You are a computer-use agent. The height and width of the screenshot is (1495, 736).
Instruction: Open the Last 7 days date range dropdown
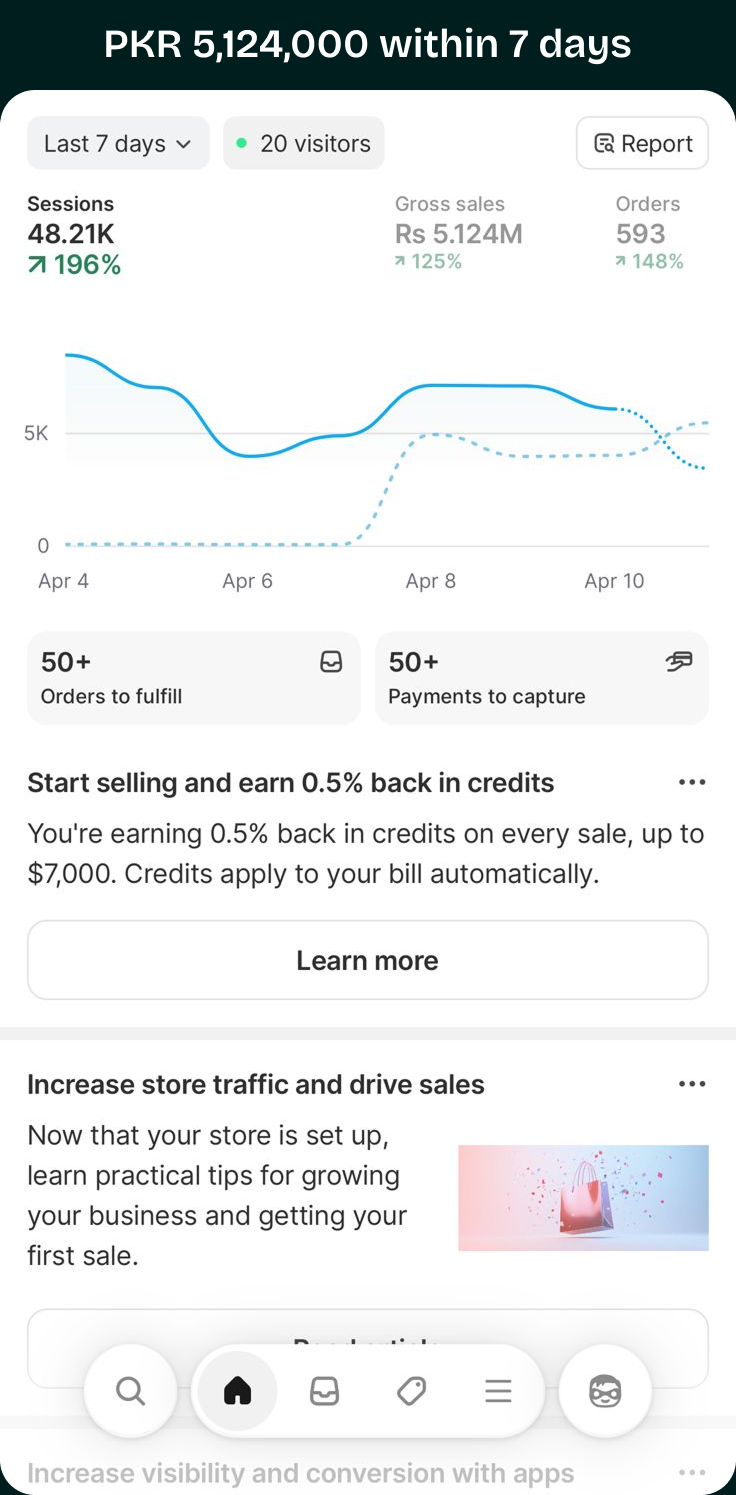[x=117, y=143]
